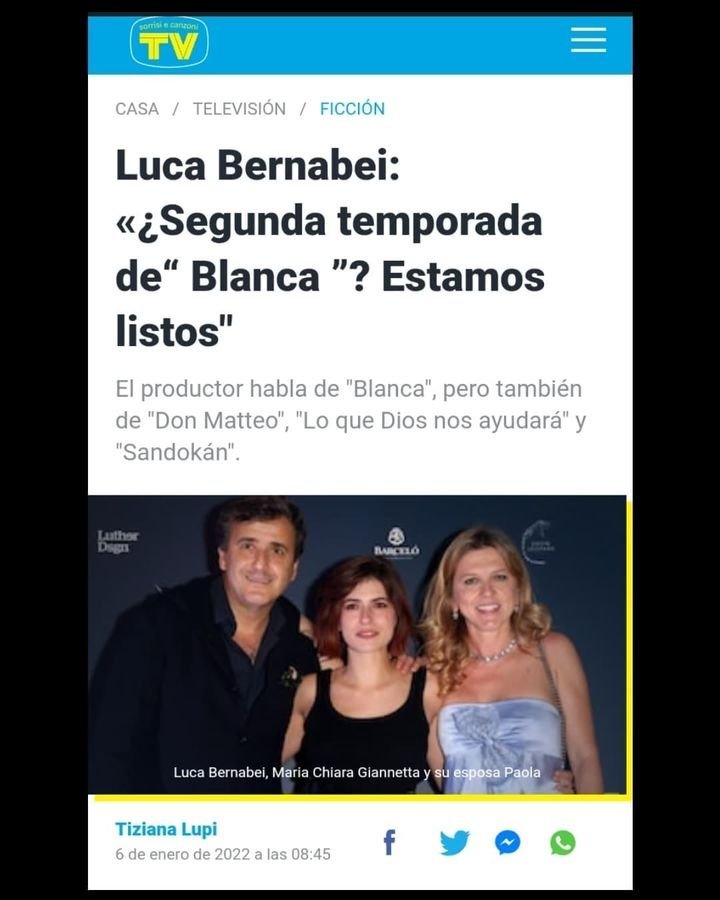Open the hamburger menu
This screenshot has height=900, width=720.
(588, 40)
